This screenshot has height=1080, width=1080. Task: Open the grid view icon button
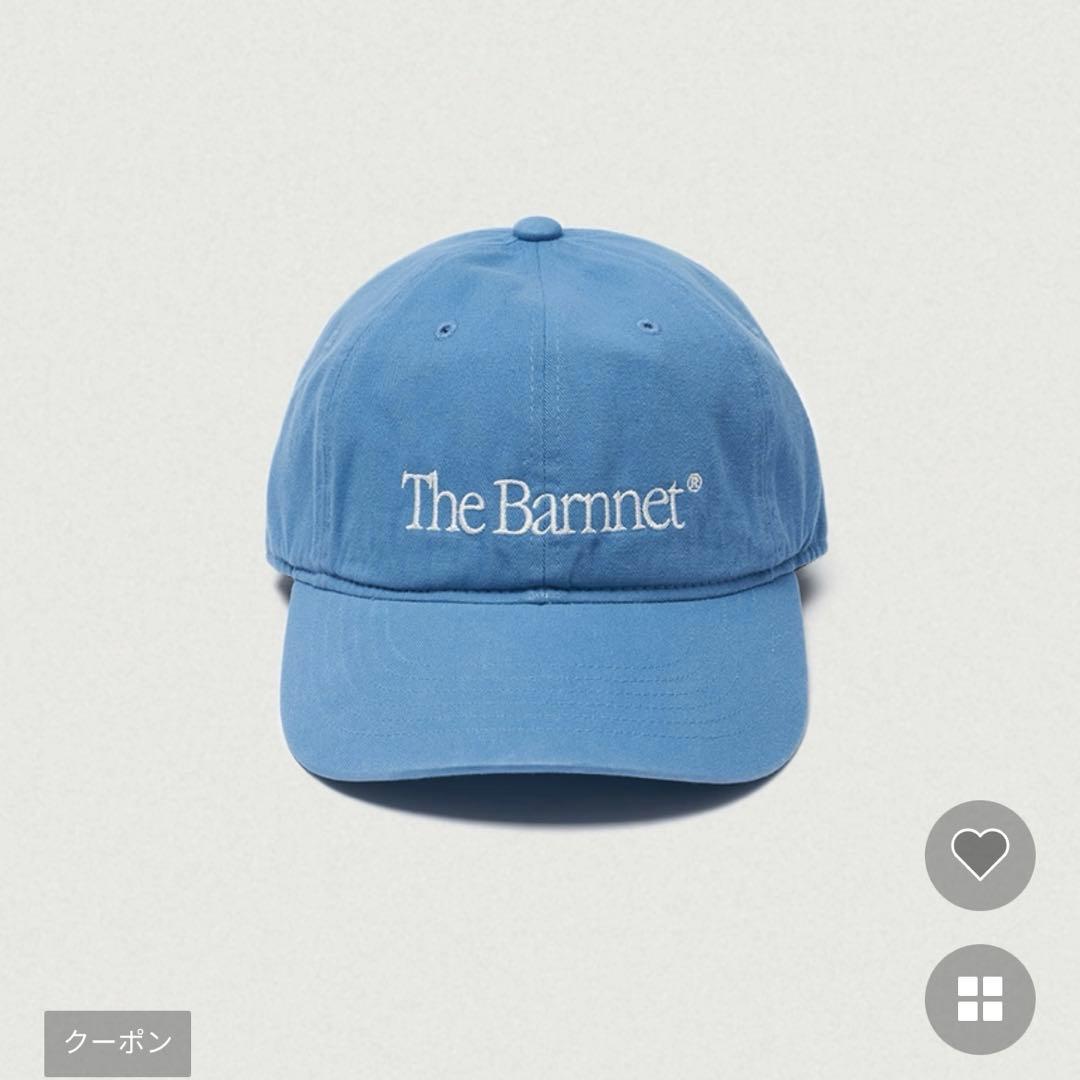[x=979, y=999]
